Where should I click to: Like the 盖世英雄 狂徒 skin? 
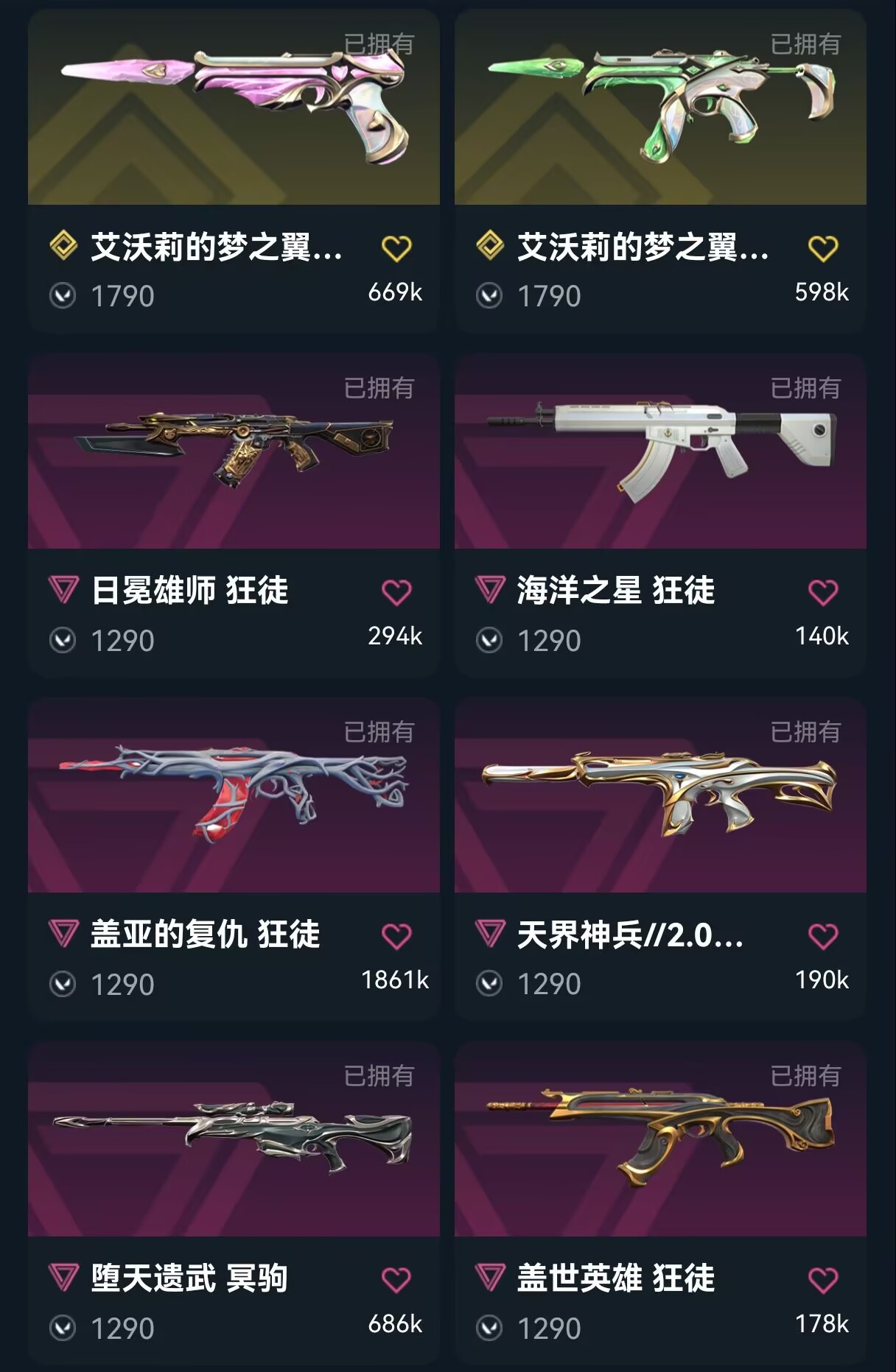(x=823, y=1281)
